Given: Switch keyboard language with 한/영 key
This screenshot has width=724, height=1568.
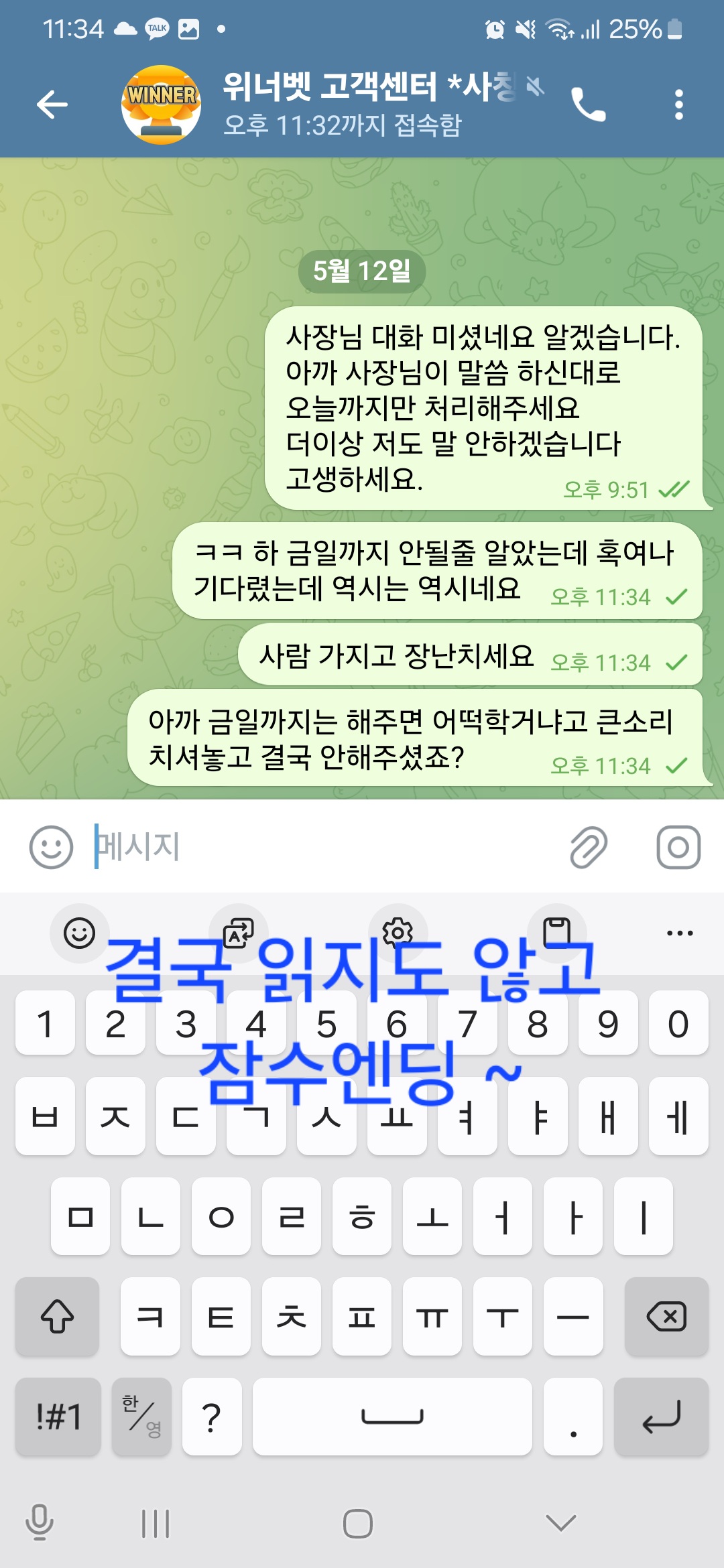Looking at the screenshot, I should 141,1417.
